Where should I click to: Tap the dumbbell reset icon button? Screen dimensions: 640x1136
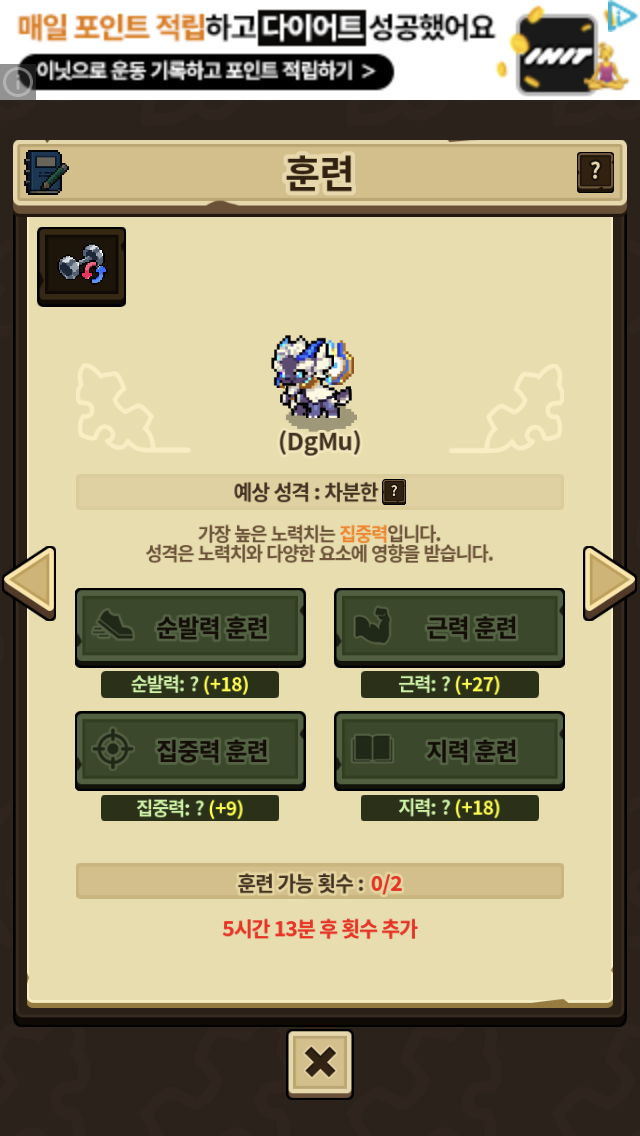coord(81,266)
